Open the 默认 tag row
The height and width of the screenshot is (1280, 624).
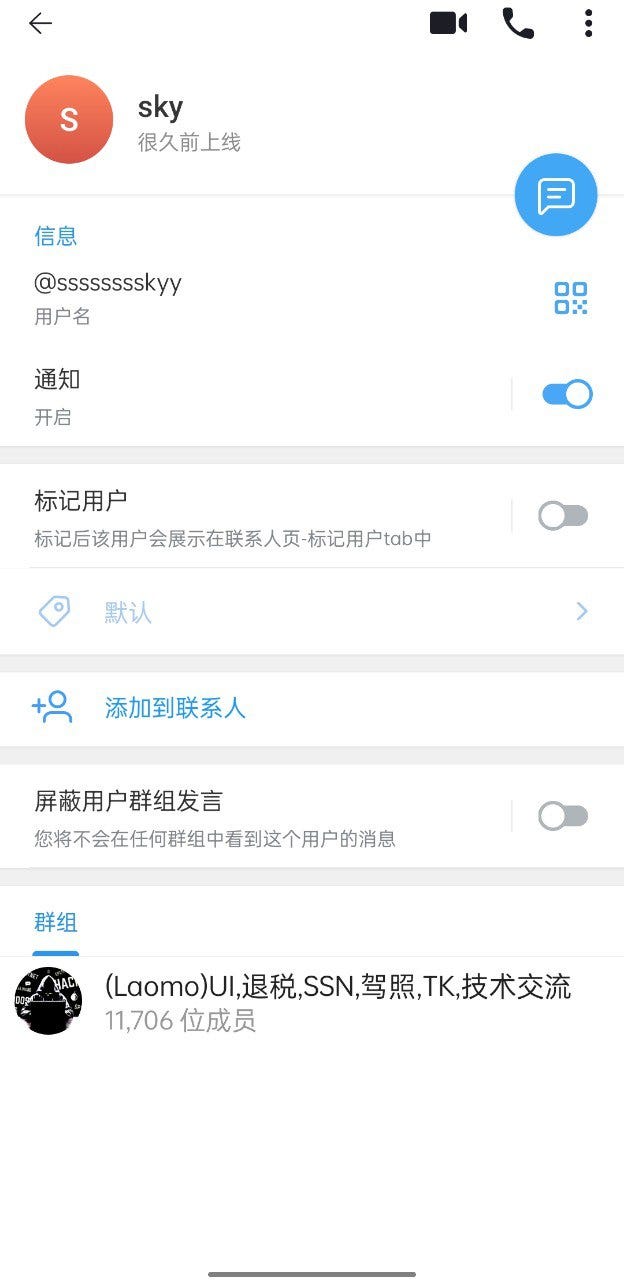tap(312, 612)
